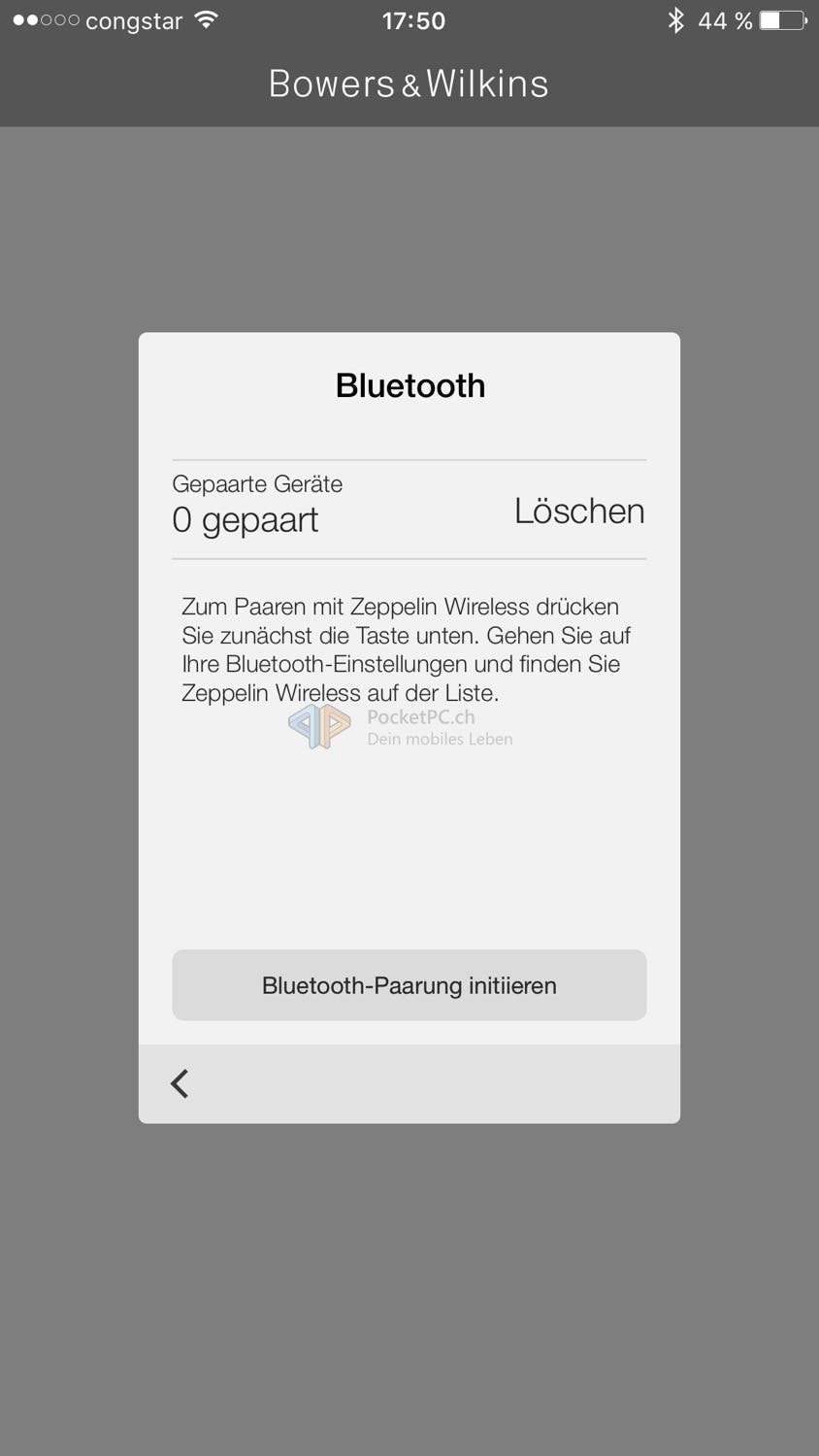This screenshot has width=819, height=1456.
Task: Start Bluetooth-Paarung initiieren
Action: coord(409,985)
